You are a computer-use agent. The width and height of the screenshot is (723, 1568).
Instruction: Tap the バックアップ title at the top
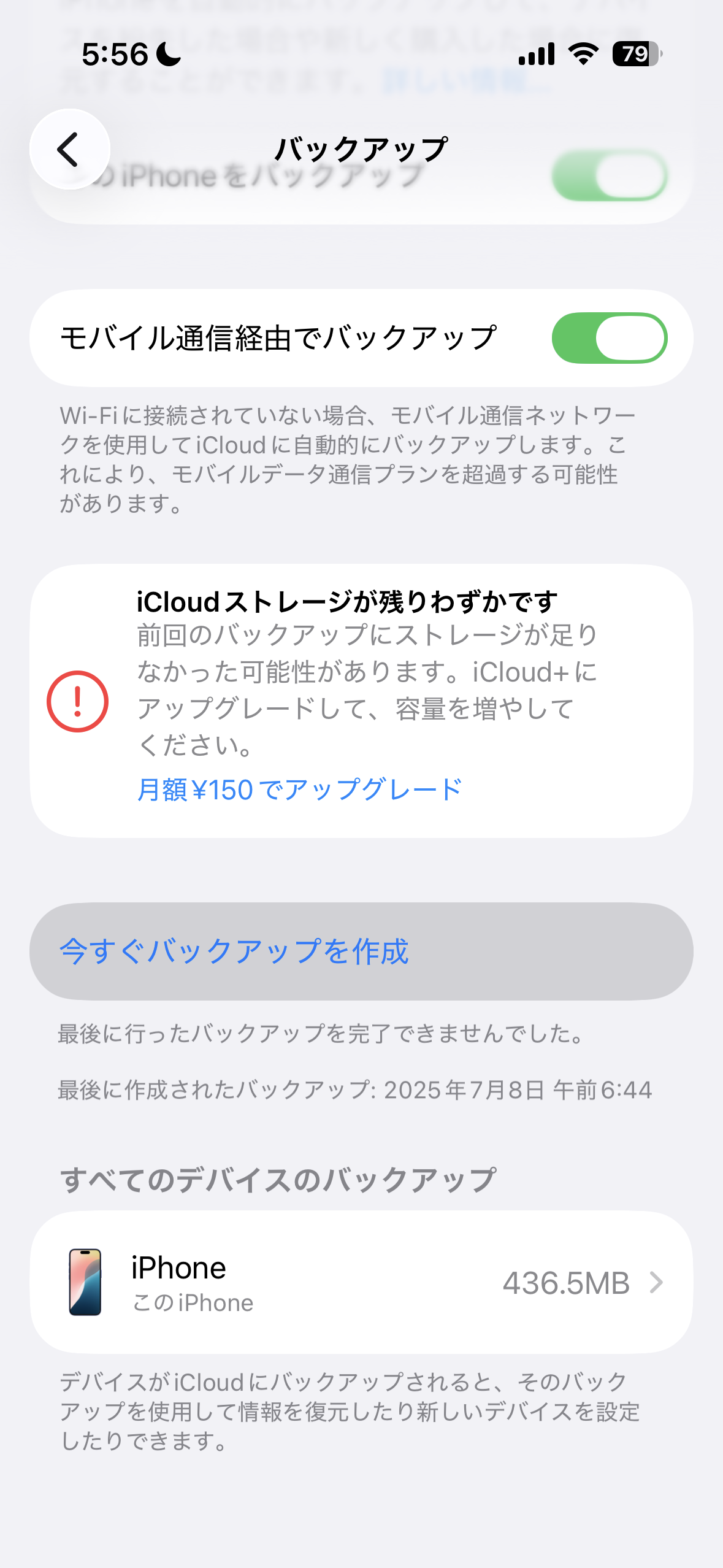pyautogui.click(x=361, y=147)
